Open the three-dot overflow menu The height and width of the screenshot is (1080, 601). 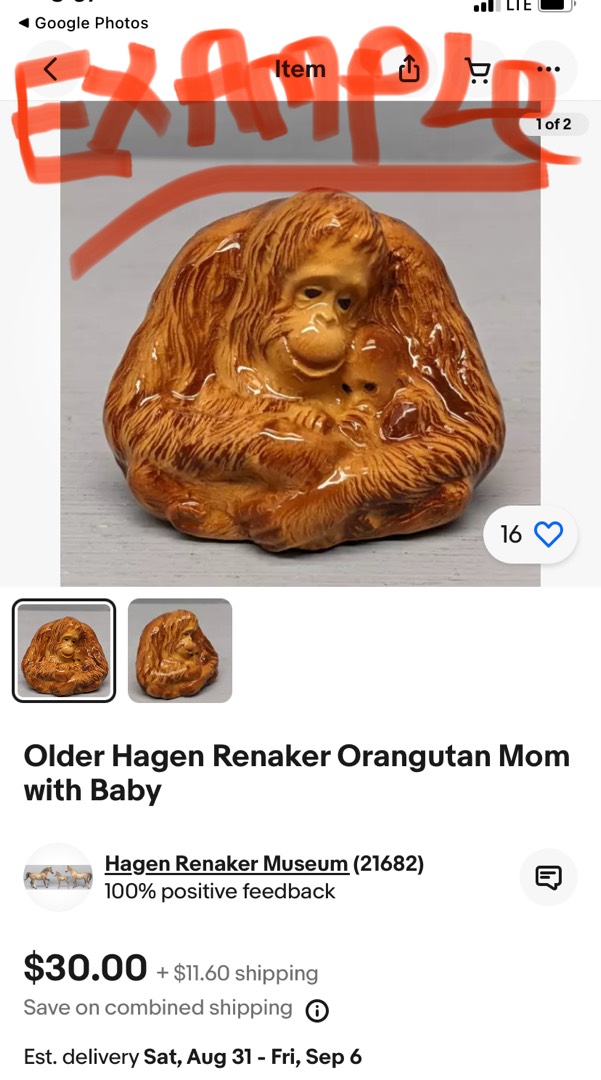coord(548,69)
